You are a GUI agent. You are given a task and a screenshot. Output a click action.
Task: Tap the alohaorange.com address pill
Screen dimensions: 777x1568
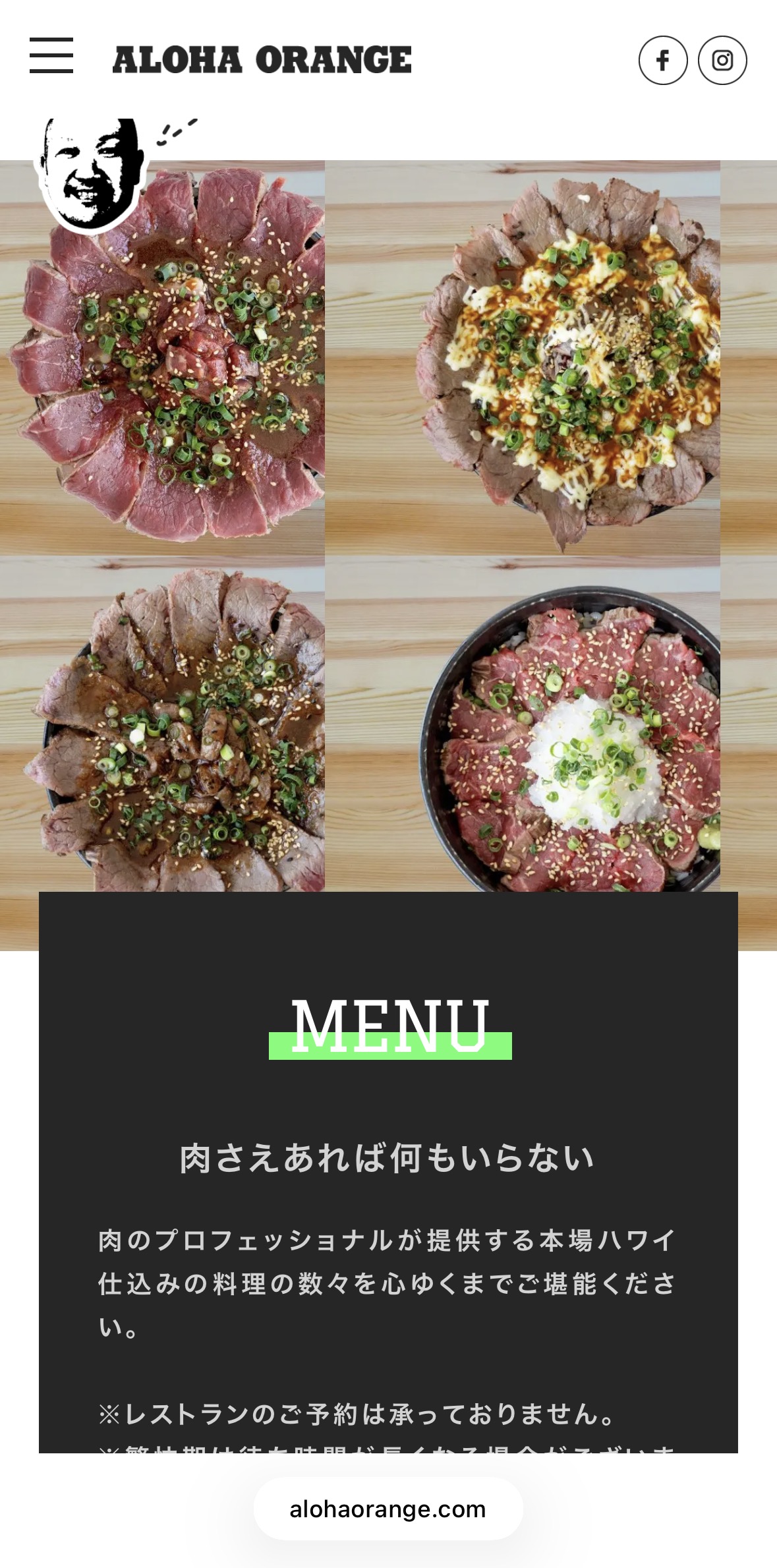[x=388, y=1509]
